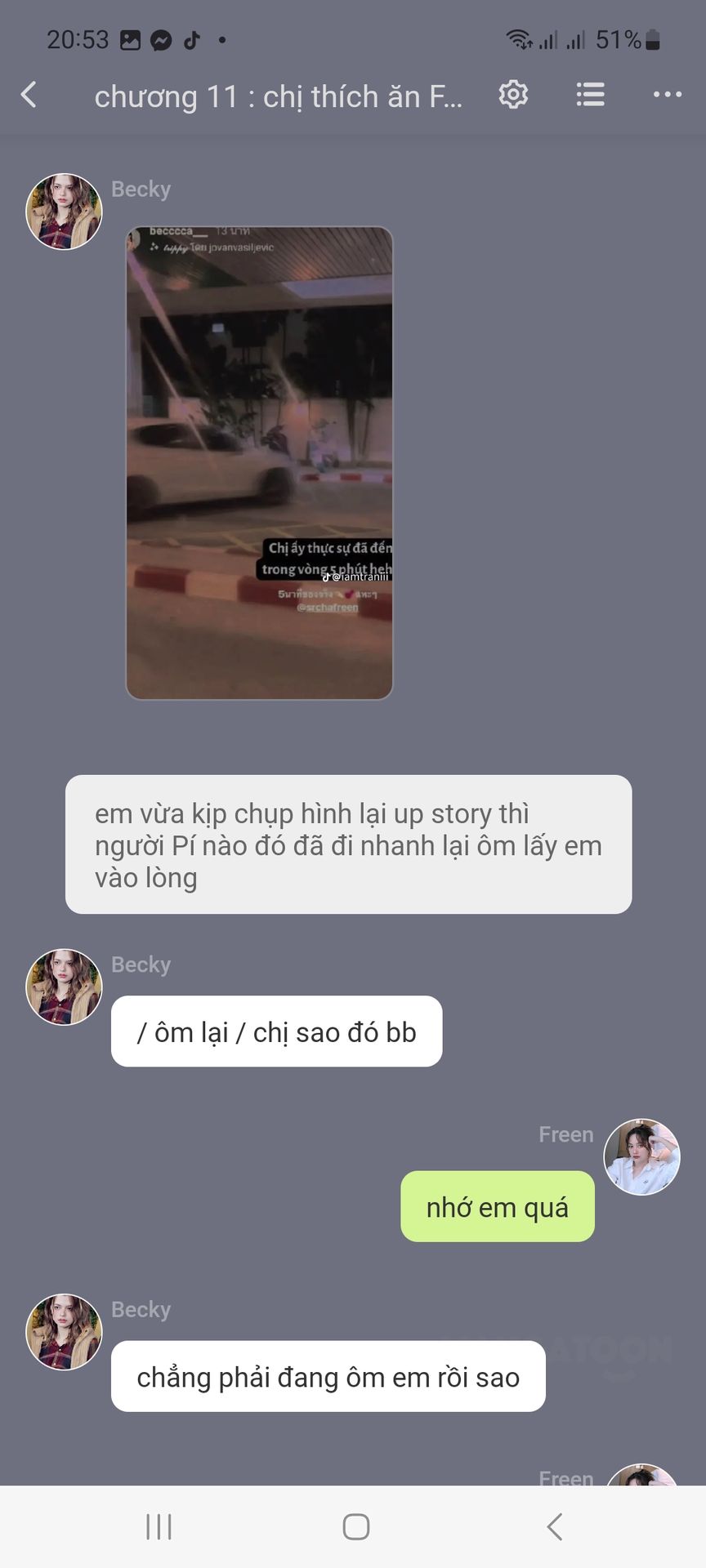Open the reading settings gear
The width and height of the screenshot is (706, 1568).
coord(513,95)
